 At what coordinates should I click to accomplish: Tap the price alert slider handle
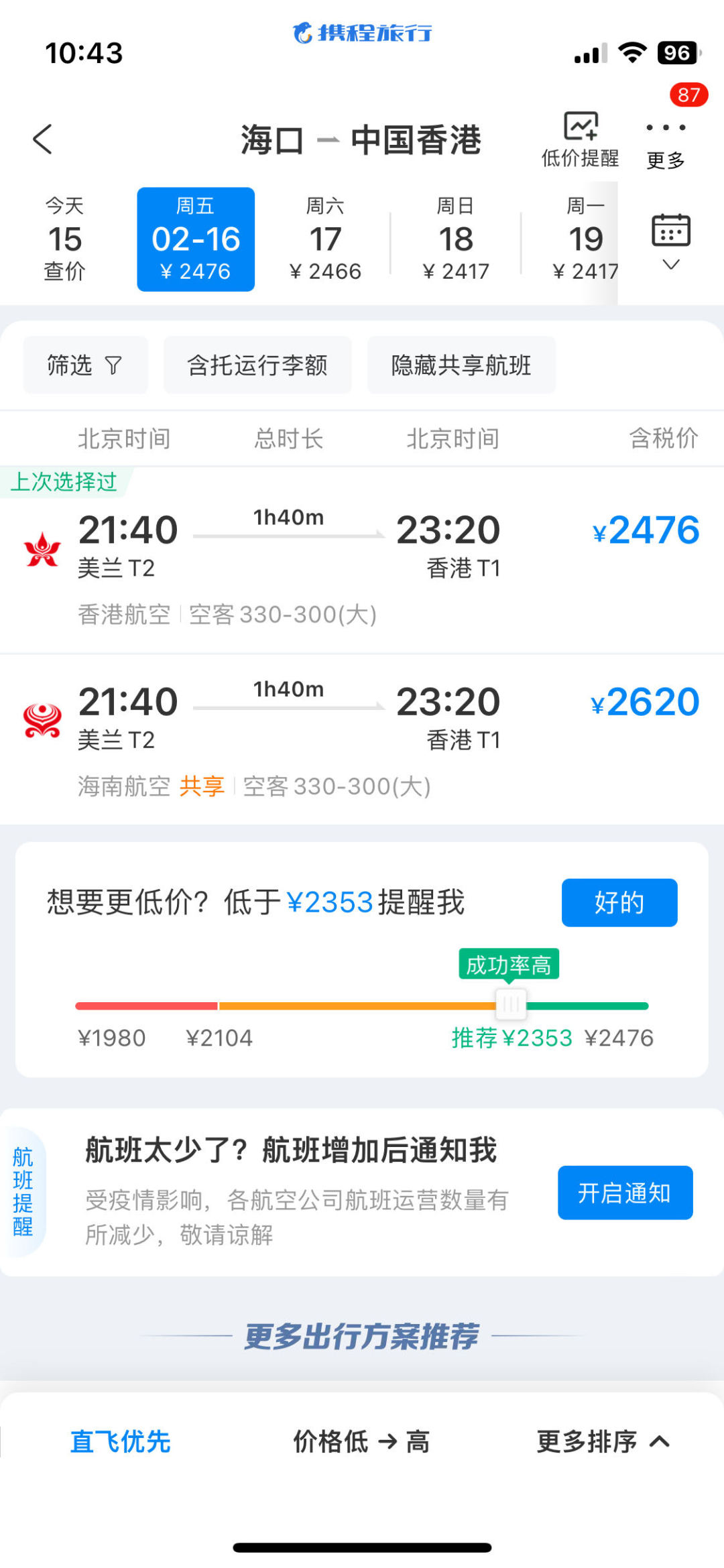[511, 1005]
